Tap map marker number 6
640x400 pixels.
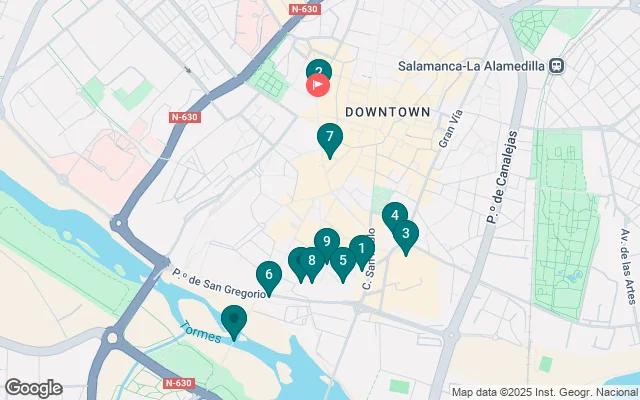coord(267,275)
